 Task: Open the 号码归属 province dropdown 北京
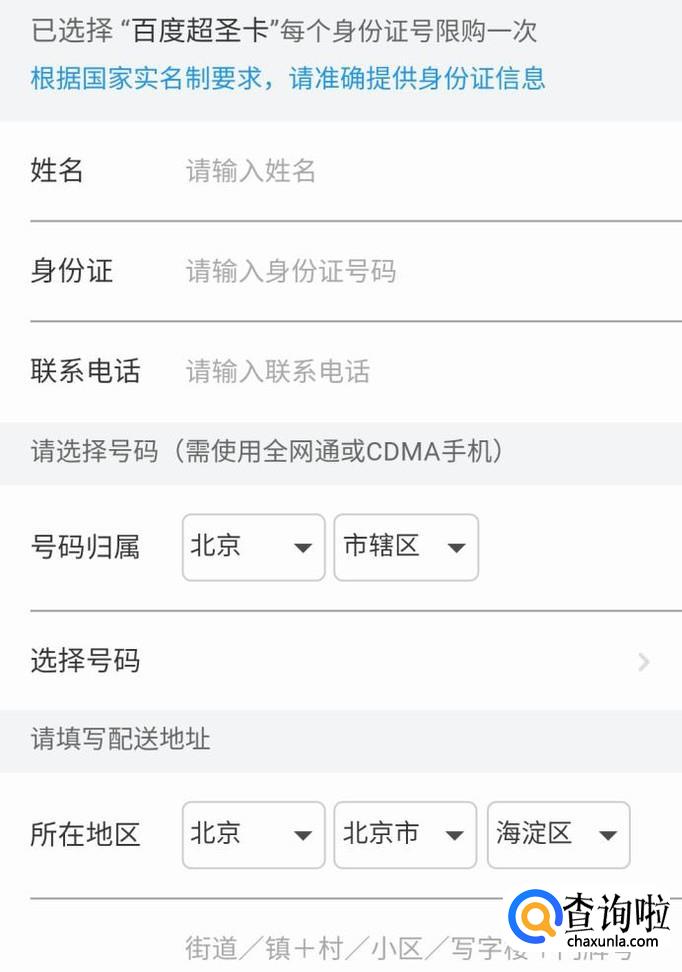[x=253, y=547]
